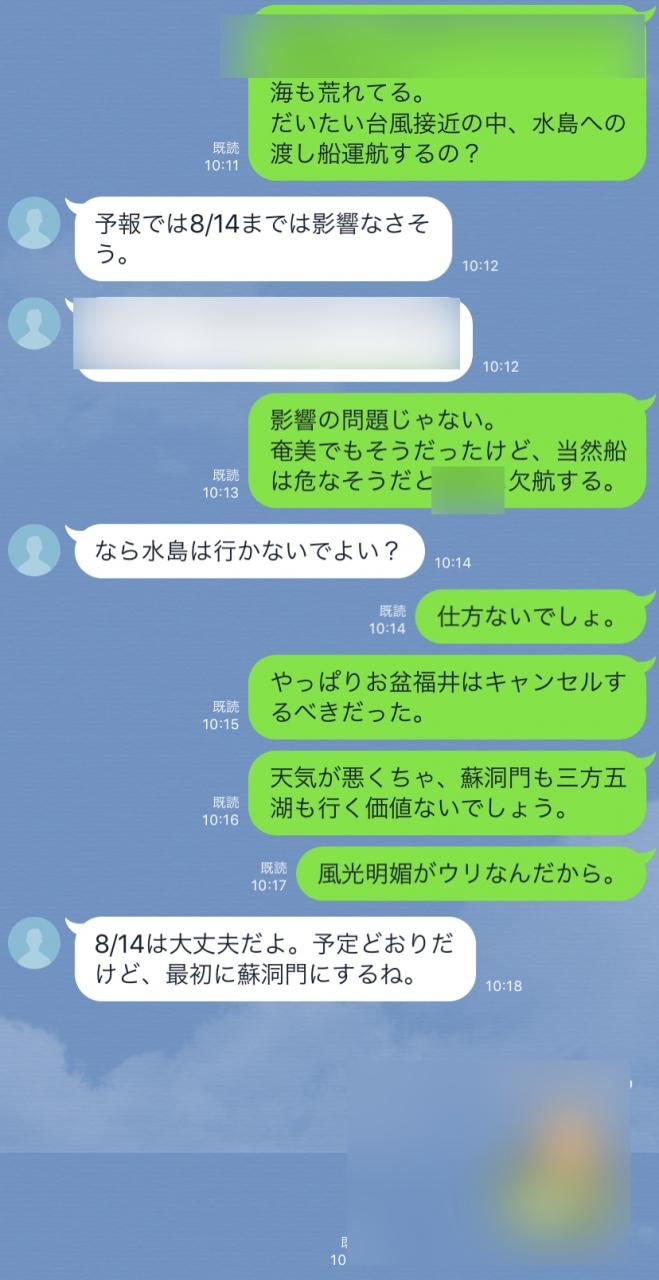Open sender's avatar beside 予報では8/14 message

click(34, 222)
